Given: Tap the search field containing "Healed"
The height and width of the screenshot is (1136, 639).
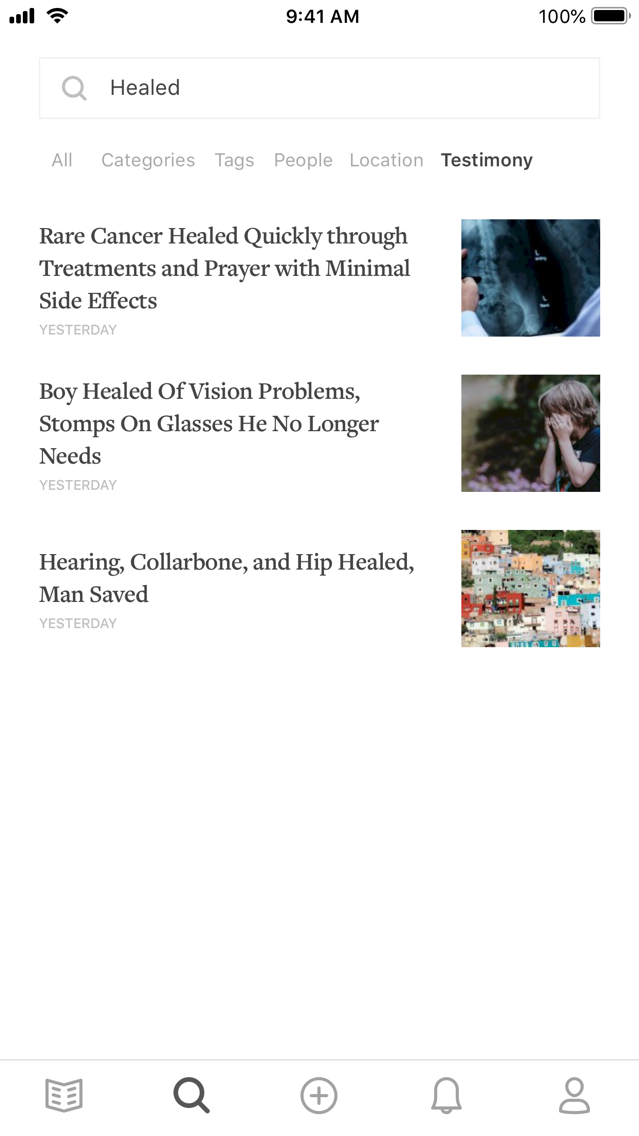Looking at the screenshot, I should (x=319, y=88).
